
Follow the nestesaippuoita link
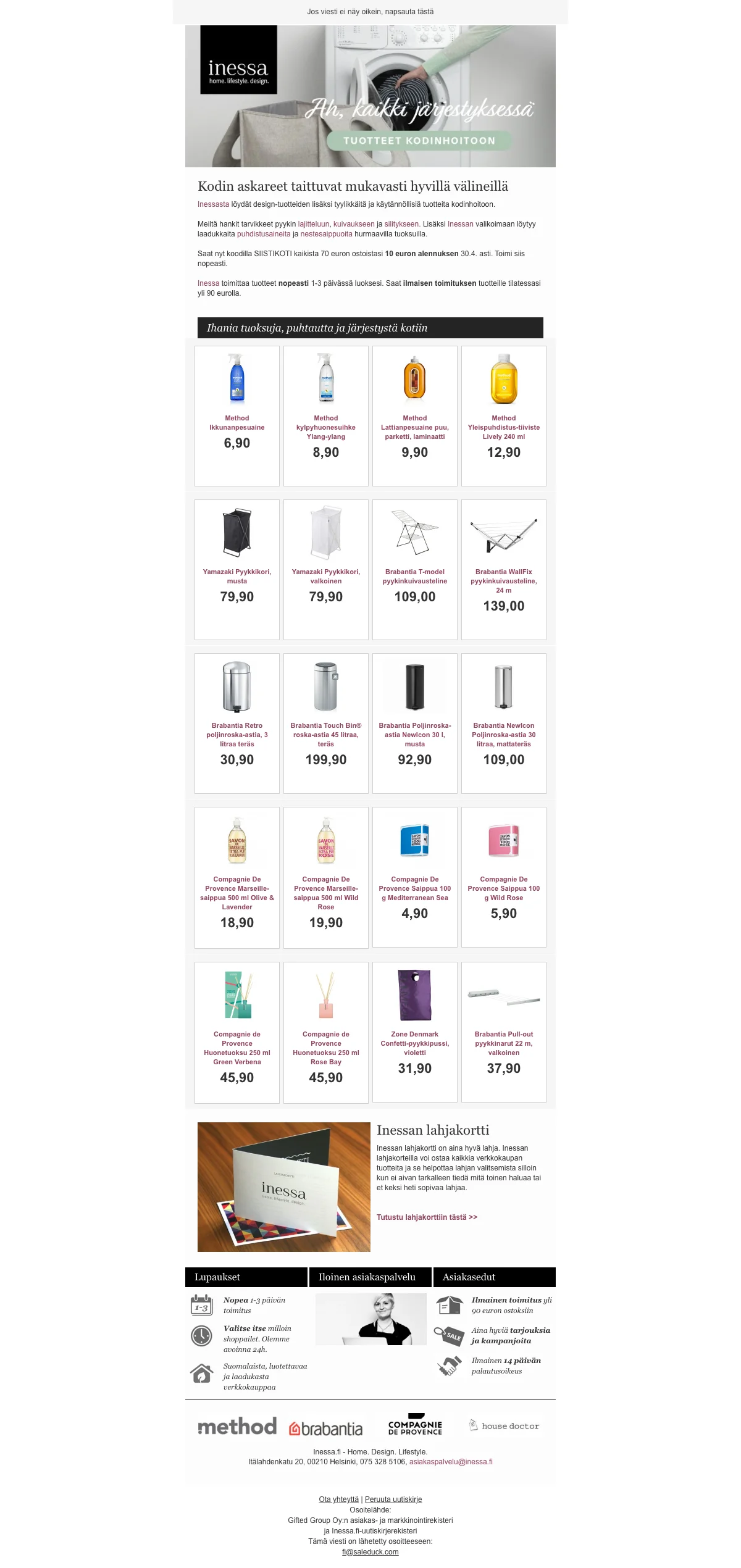[x=326, y=234]
